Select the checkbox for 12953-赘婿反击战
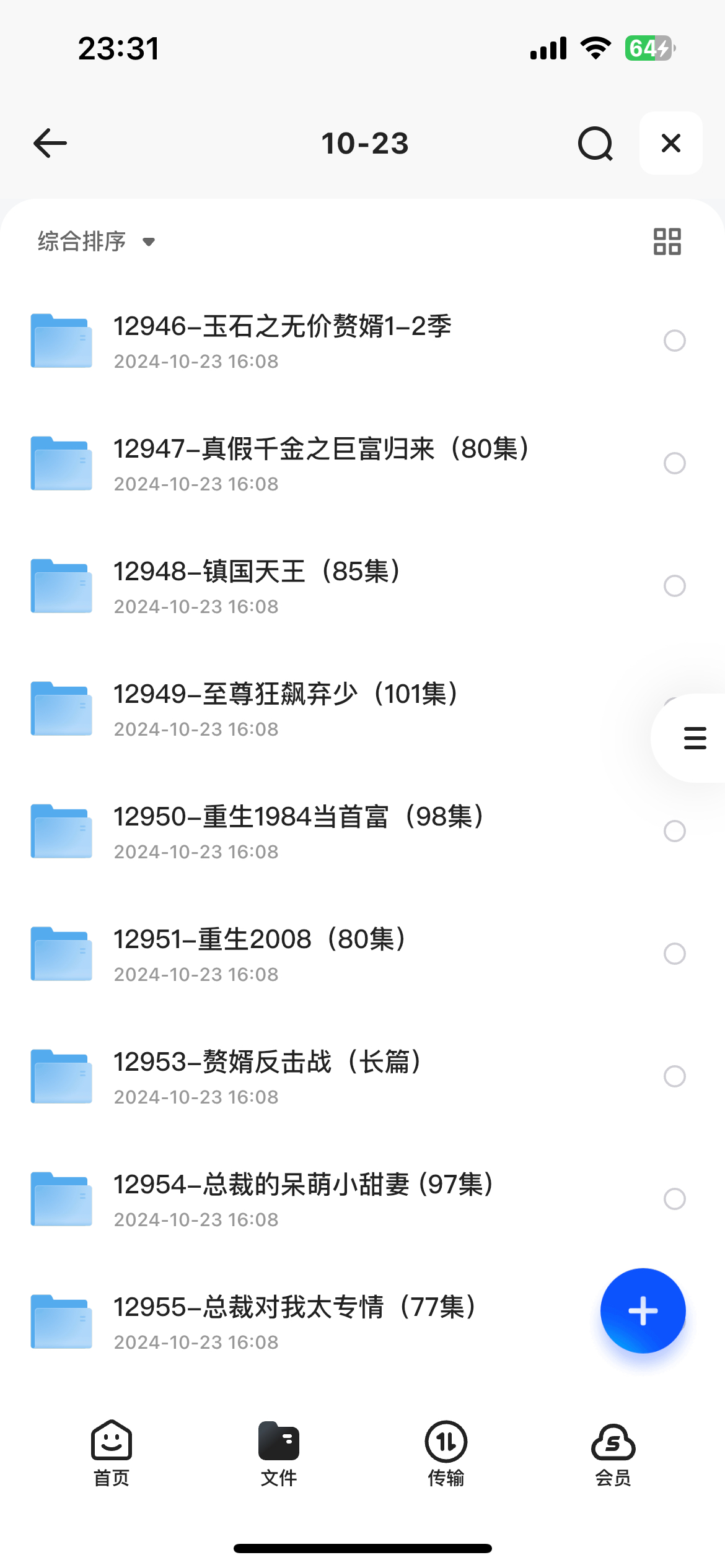This screenshot has height=1568, width=725. coord(674,1076)
